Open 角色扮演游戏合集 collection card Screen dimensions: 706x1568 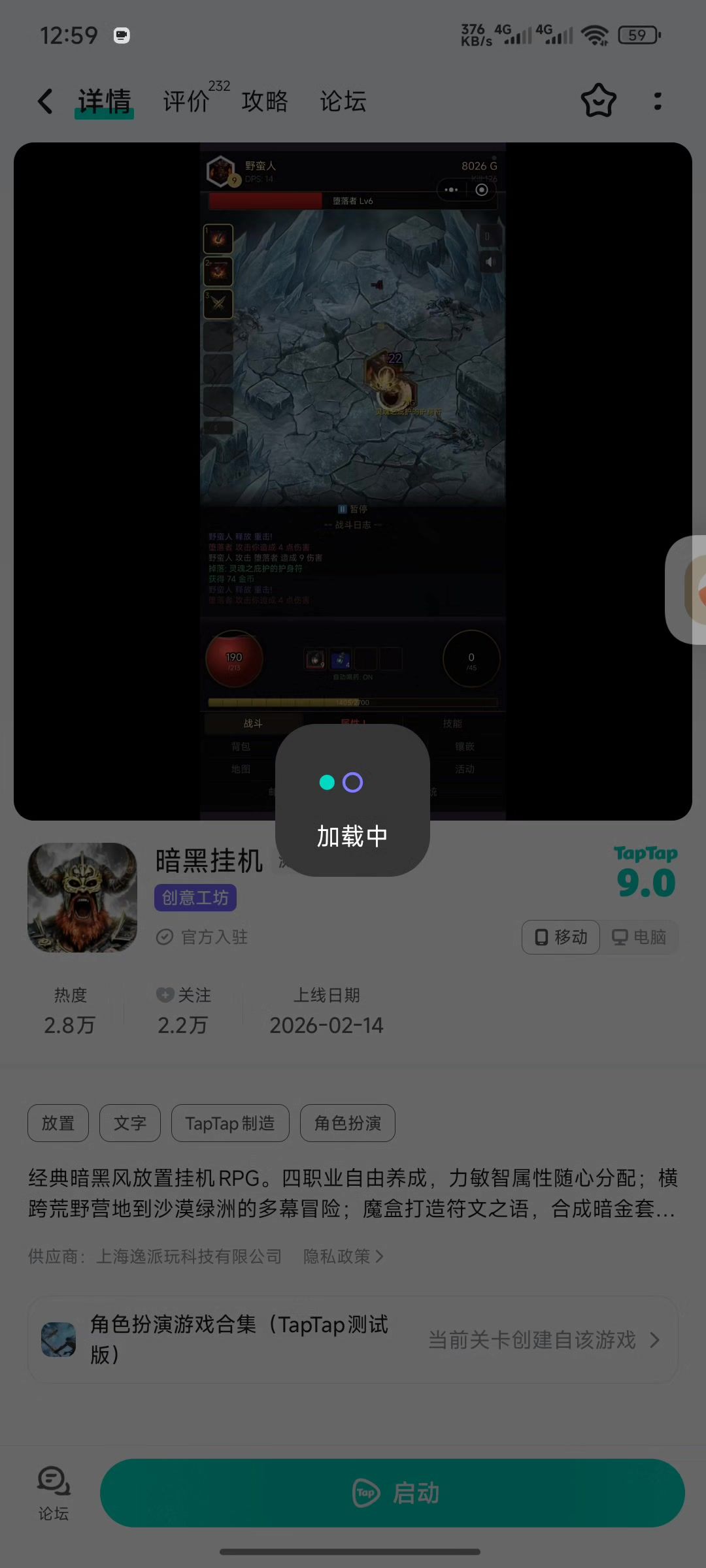tap(353, 1339)
